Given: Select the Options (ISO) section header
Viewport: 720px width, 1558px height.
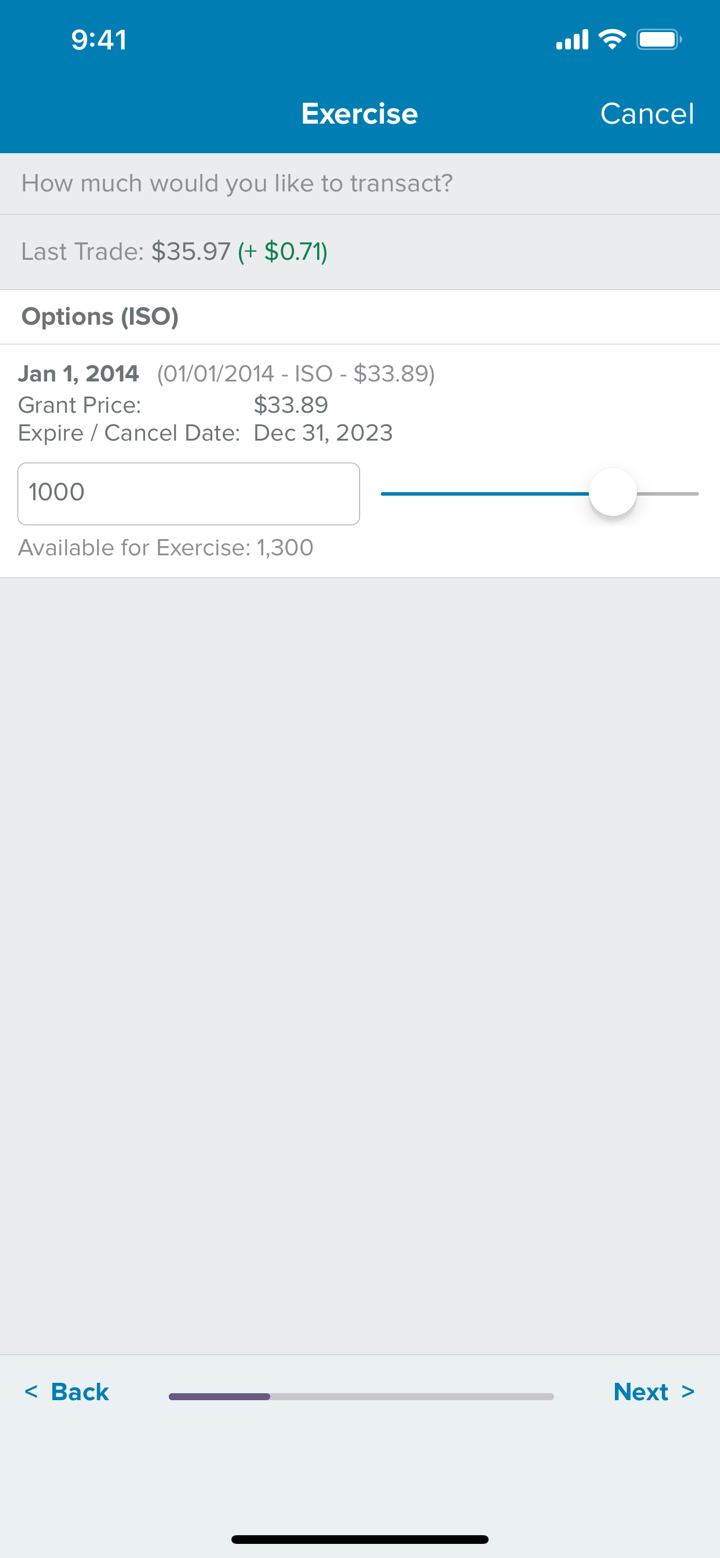Looking at the screenshot, I should click(x=99, y=317).
